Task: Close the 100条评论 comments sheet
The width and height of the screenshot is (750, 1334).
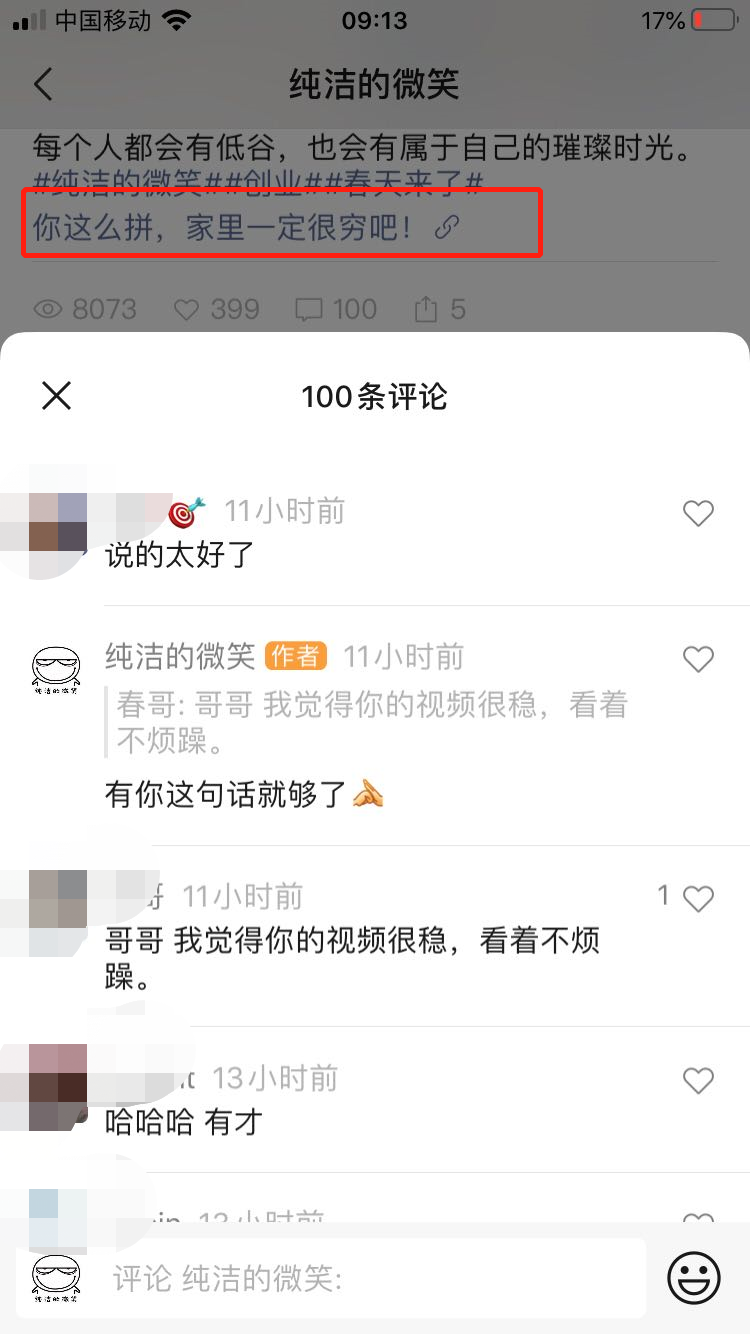Action: (x=57, y=396)
